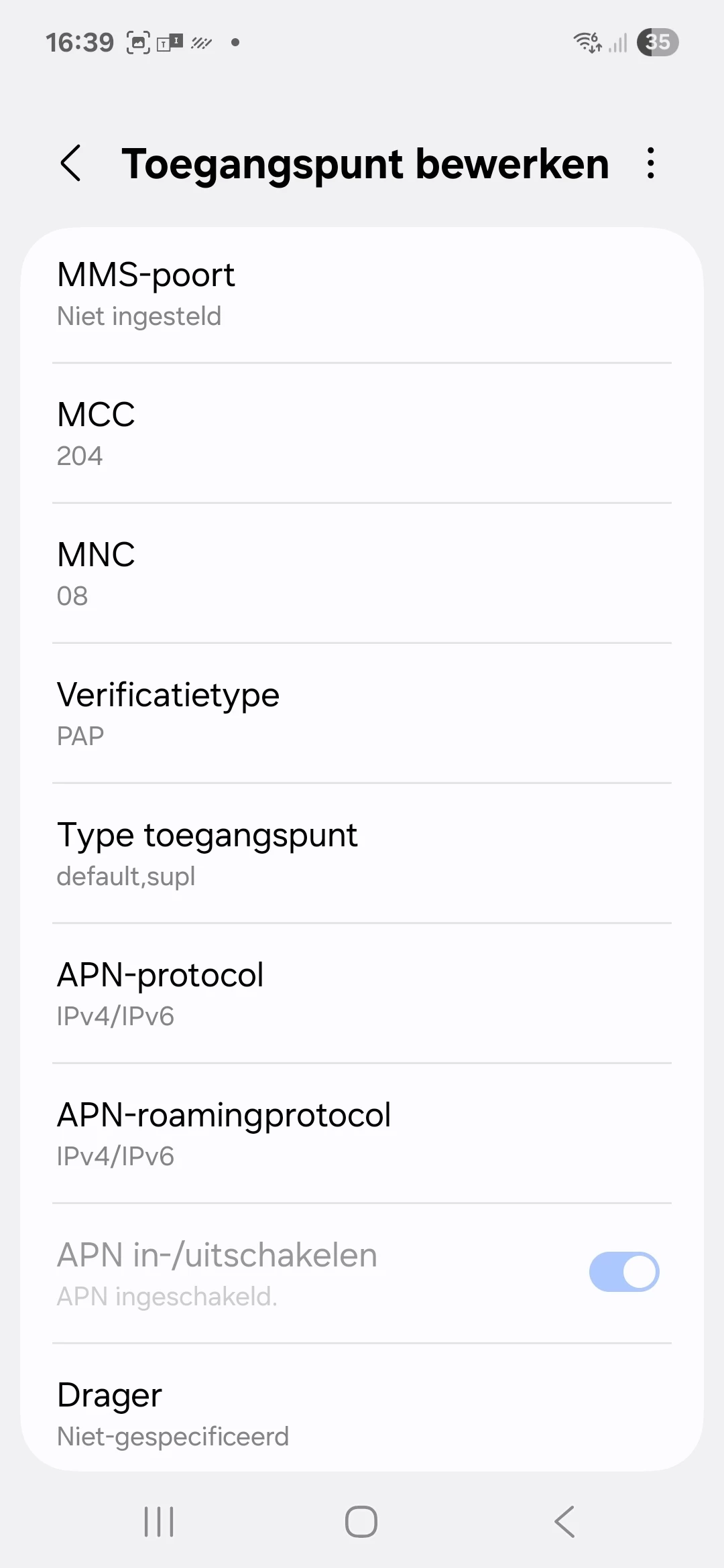
Task: Open the three-dot overflow menu
Action: point(650,163)
